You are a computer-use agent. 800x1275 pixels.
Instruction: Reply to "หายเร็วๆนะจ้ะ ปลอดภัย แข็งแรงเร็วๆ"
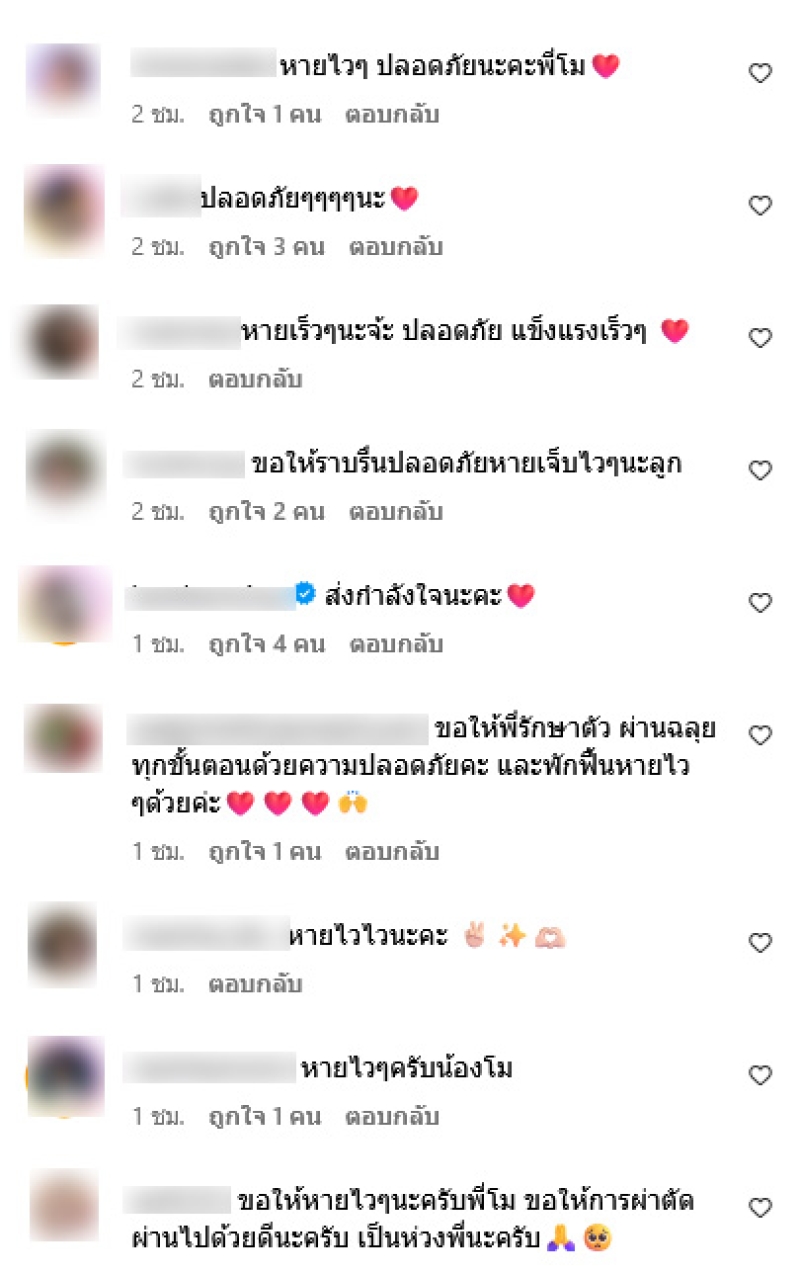[255, 380]
